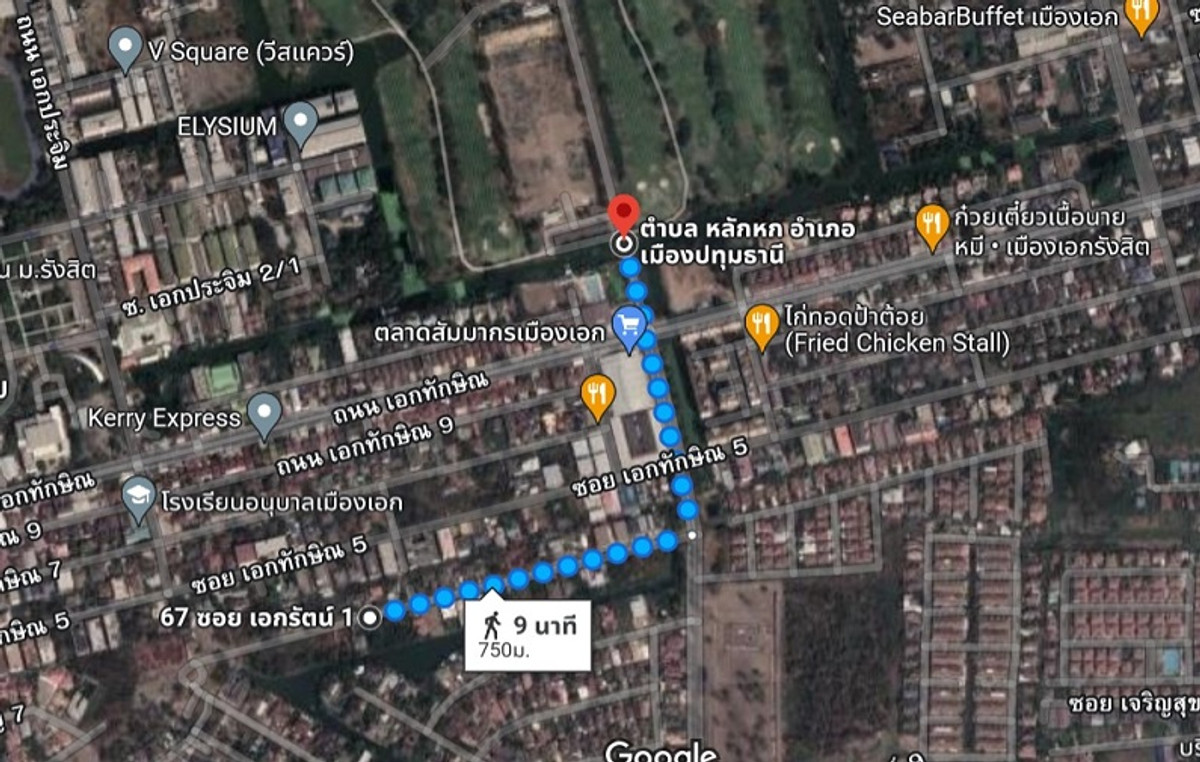Select the ELYSIUM map pin

[x=300, y=121]
